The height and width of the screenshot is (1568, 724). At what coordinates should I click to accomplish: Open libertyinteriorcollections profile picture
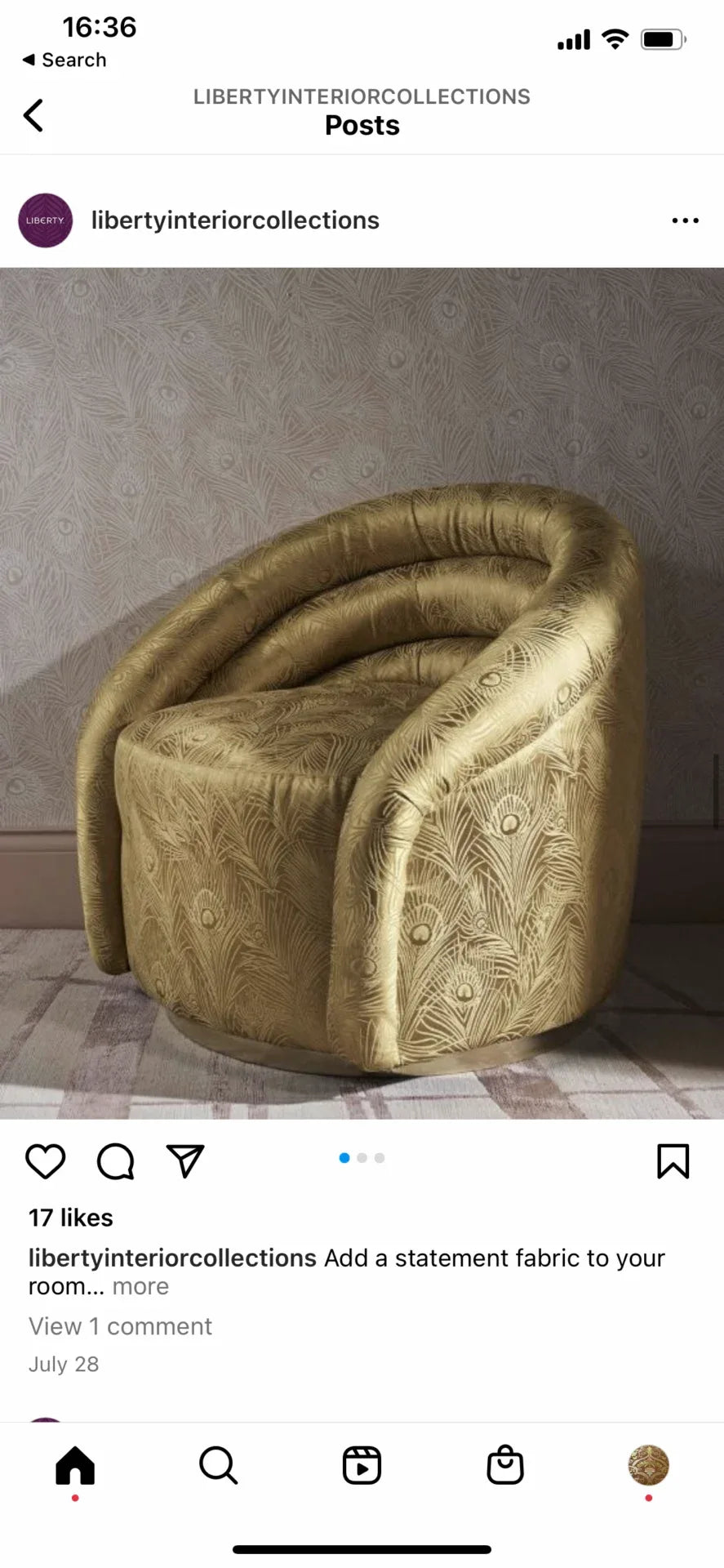(x=46, y=220)
